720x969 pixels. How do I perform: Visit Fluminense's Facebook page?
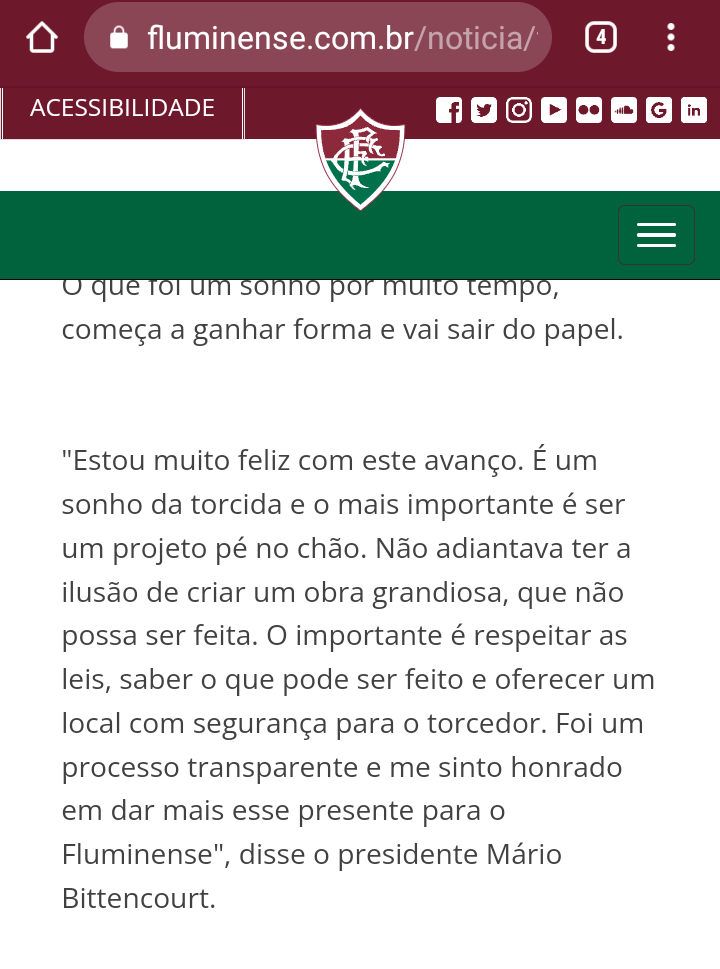click(x=450, y=110)
